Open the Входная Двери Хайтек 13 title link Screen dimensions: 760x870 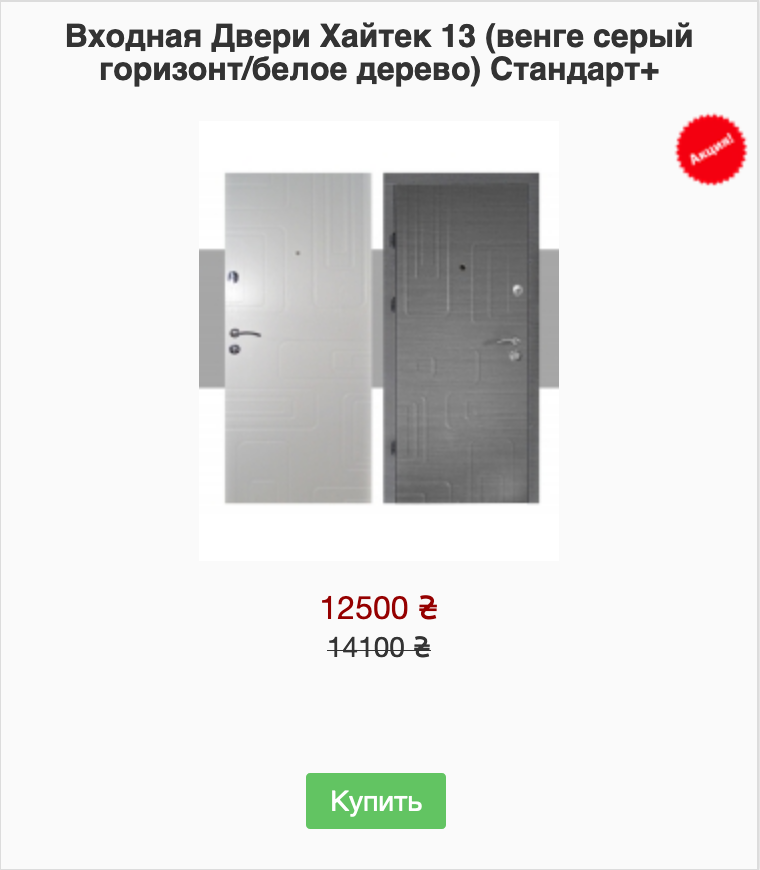[x=379, y=55]
